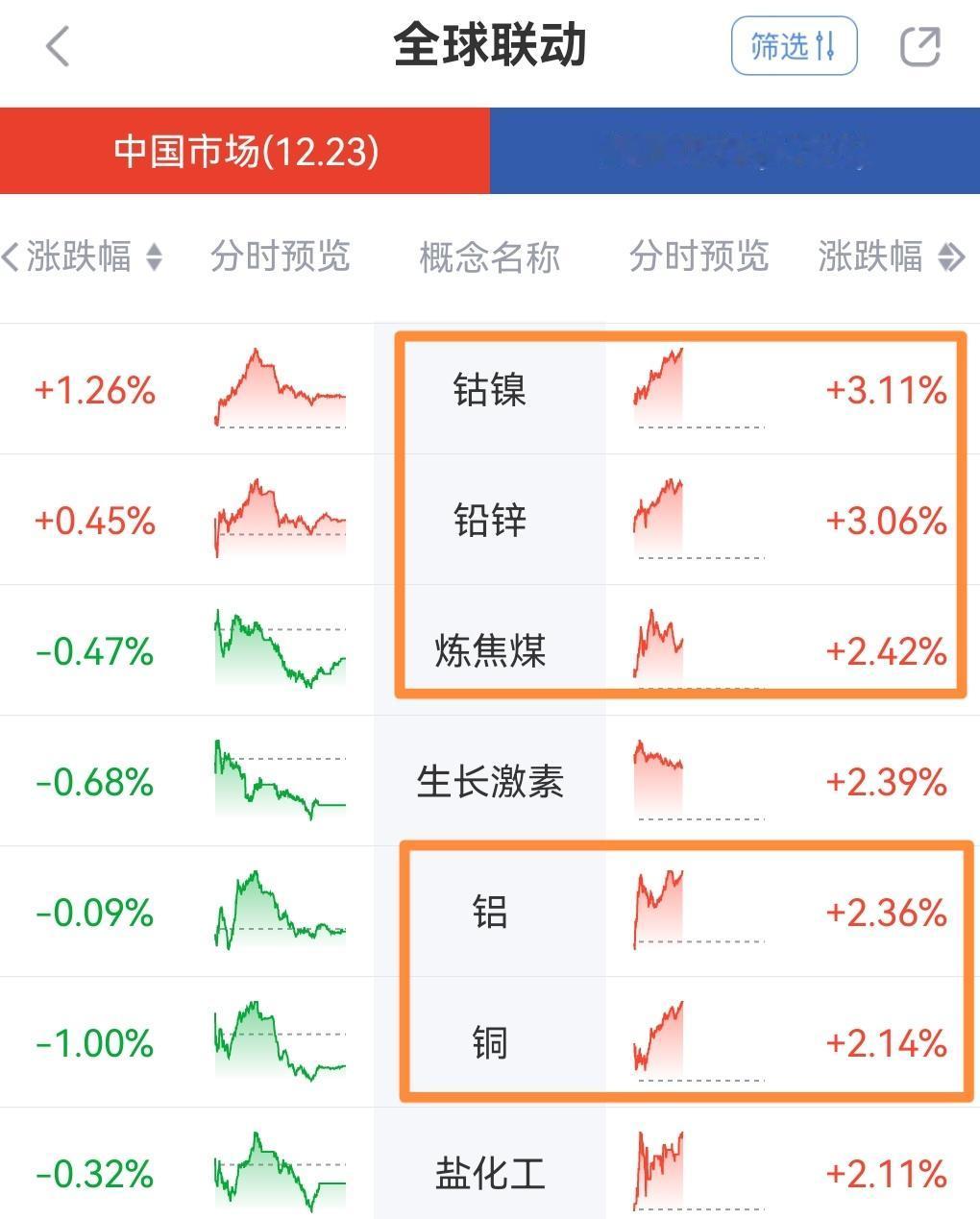Select the green chart beside -1.00%
Screen dimensions: 980x1219
pyautogui.click(x=277, y=1041)
